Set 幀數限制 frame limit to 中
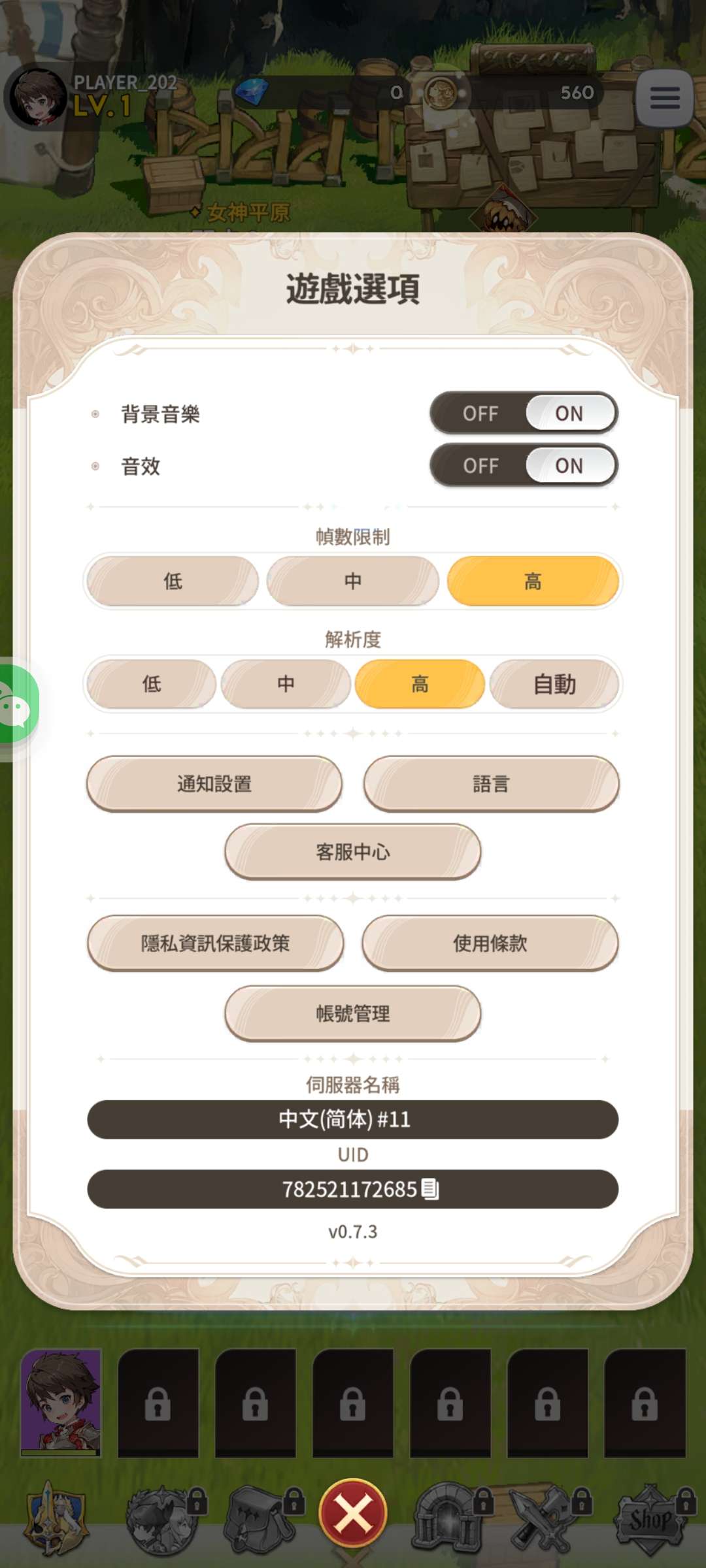The height and width of the screenshot is (1568, 706). (x=352, y=581)
